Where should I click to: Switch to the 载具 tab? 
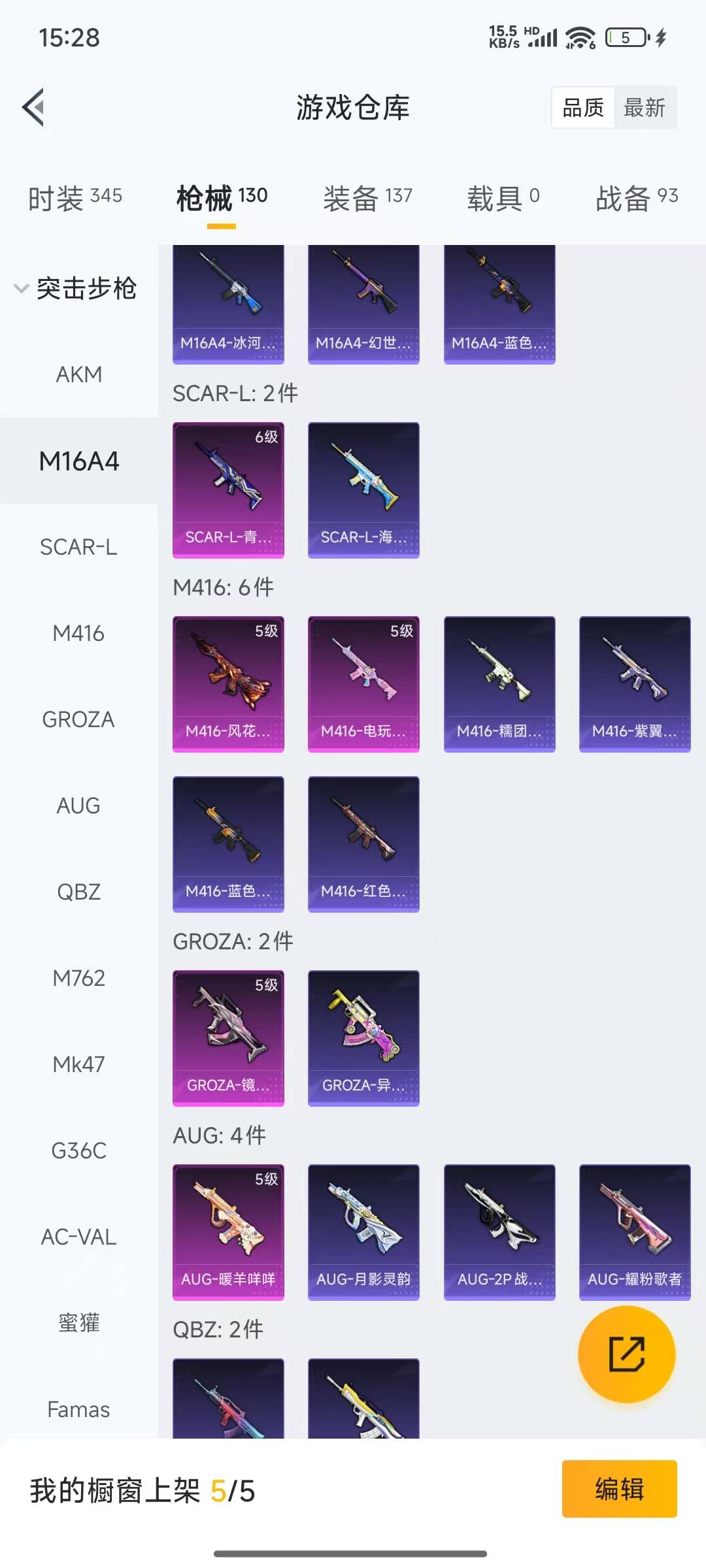503,197
